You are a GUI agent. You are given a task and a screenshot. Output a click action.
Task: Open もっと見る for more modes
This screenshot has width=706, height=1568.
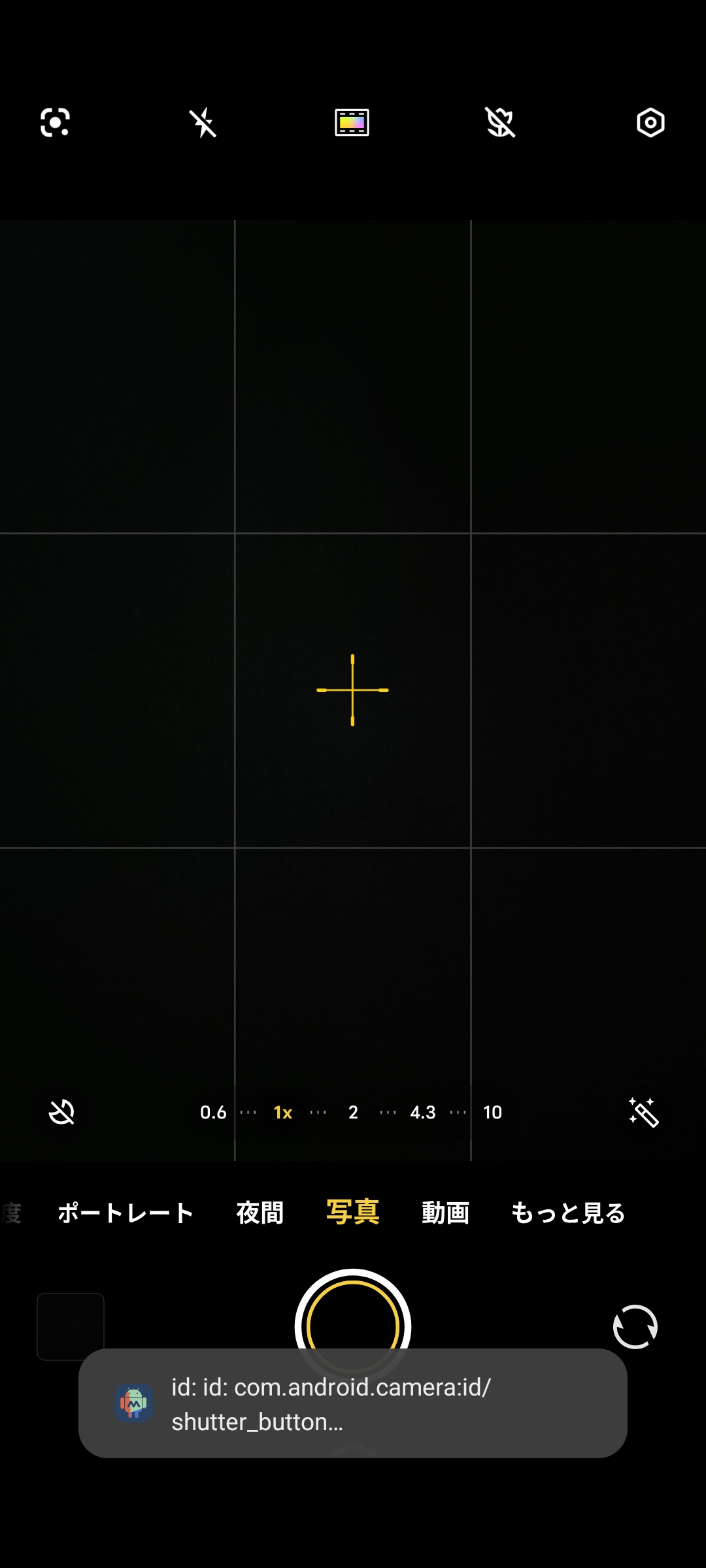[567, 1213]
